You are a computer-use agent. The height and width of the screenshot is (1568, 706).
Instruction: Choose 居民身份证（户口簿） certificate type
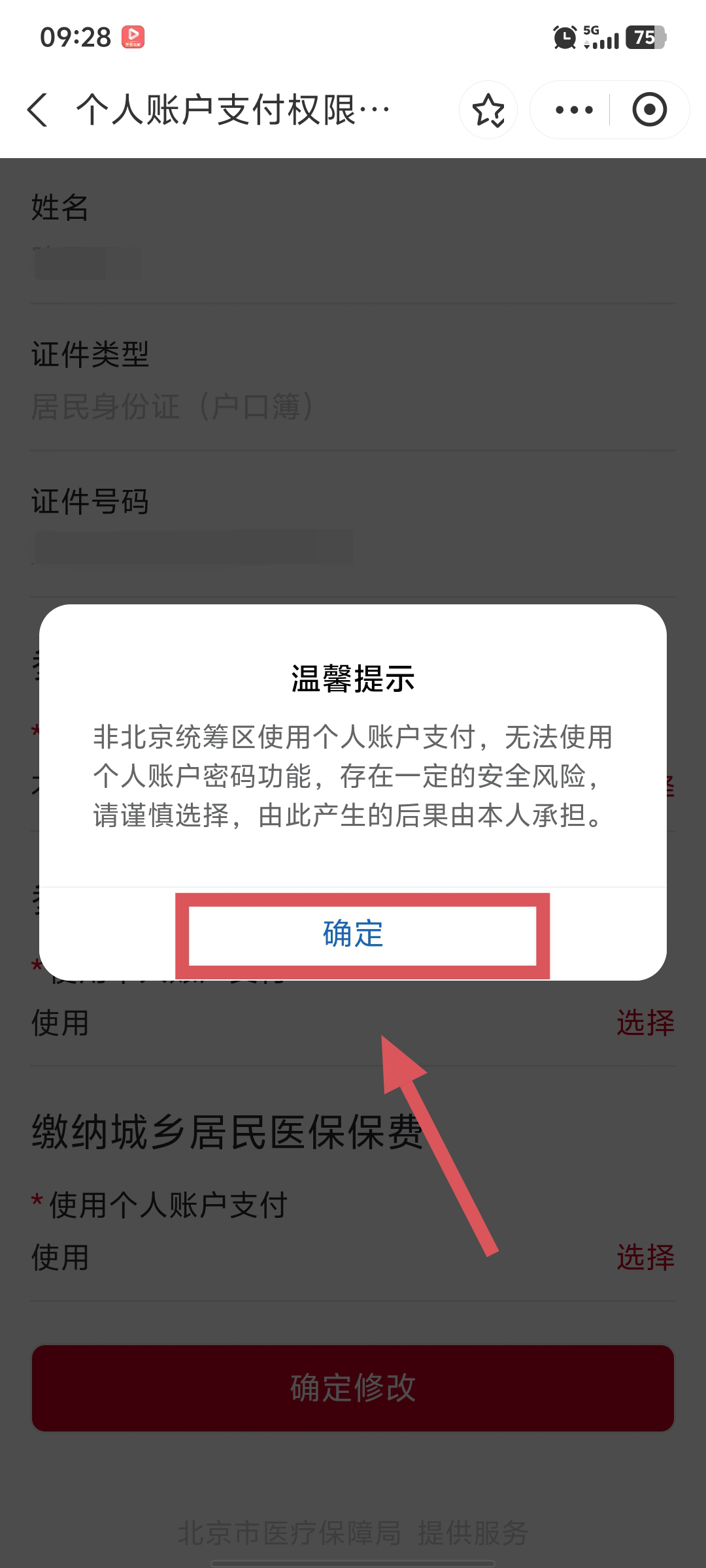point(172,407)
